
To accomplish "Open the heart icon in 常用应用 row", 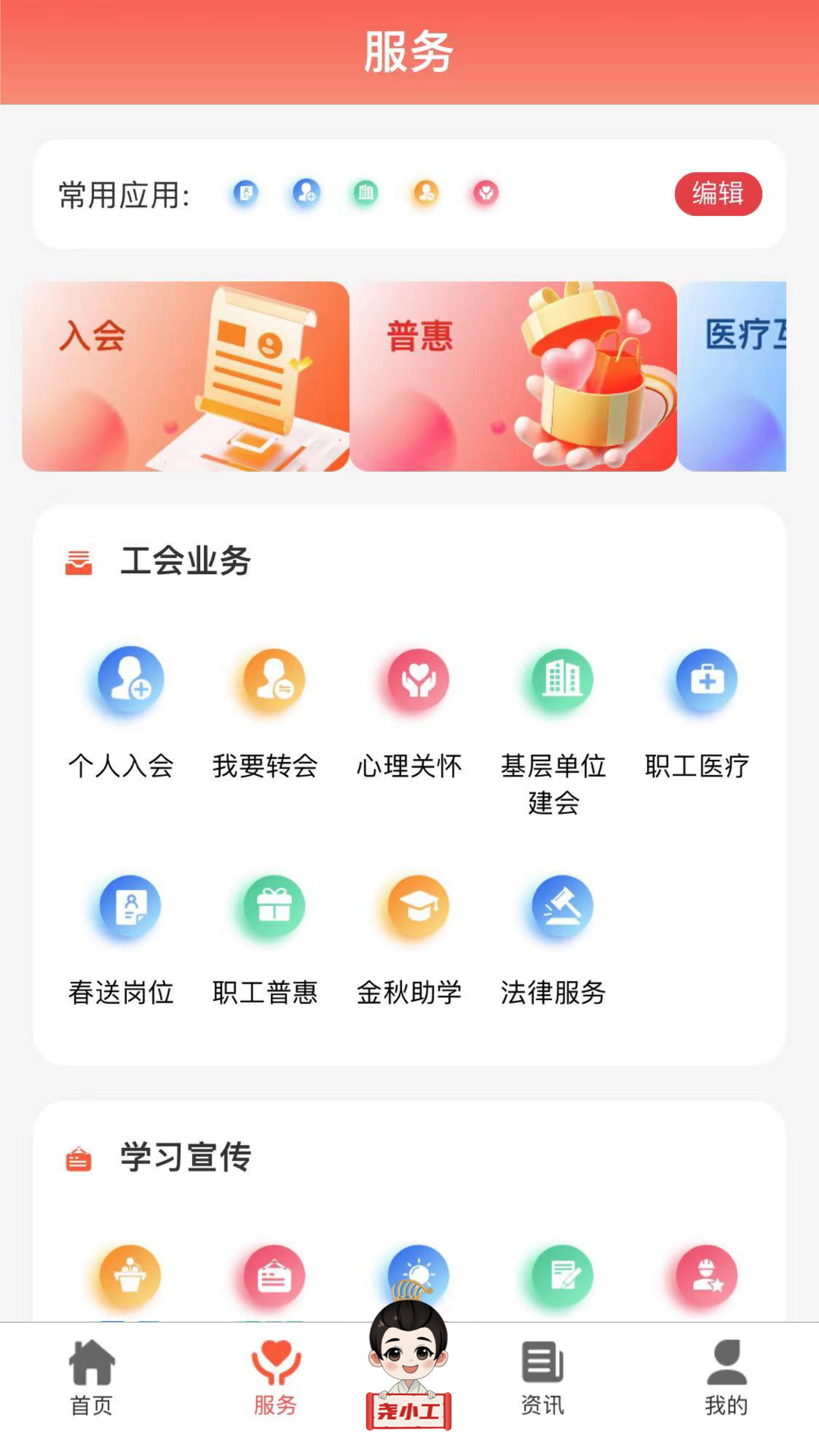I will [484, 194].
